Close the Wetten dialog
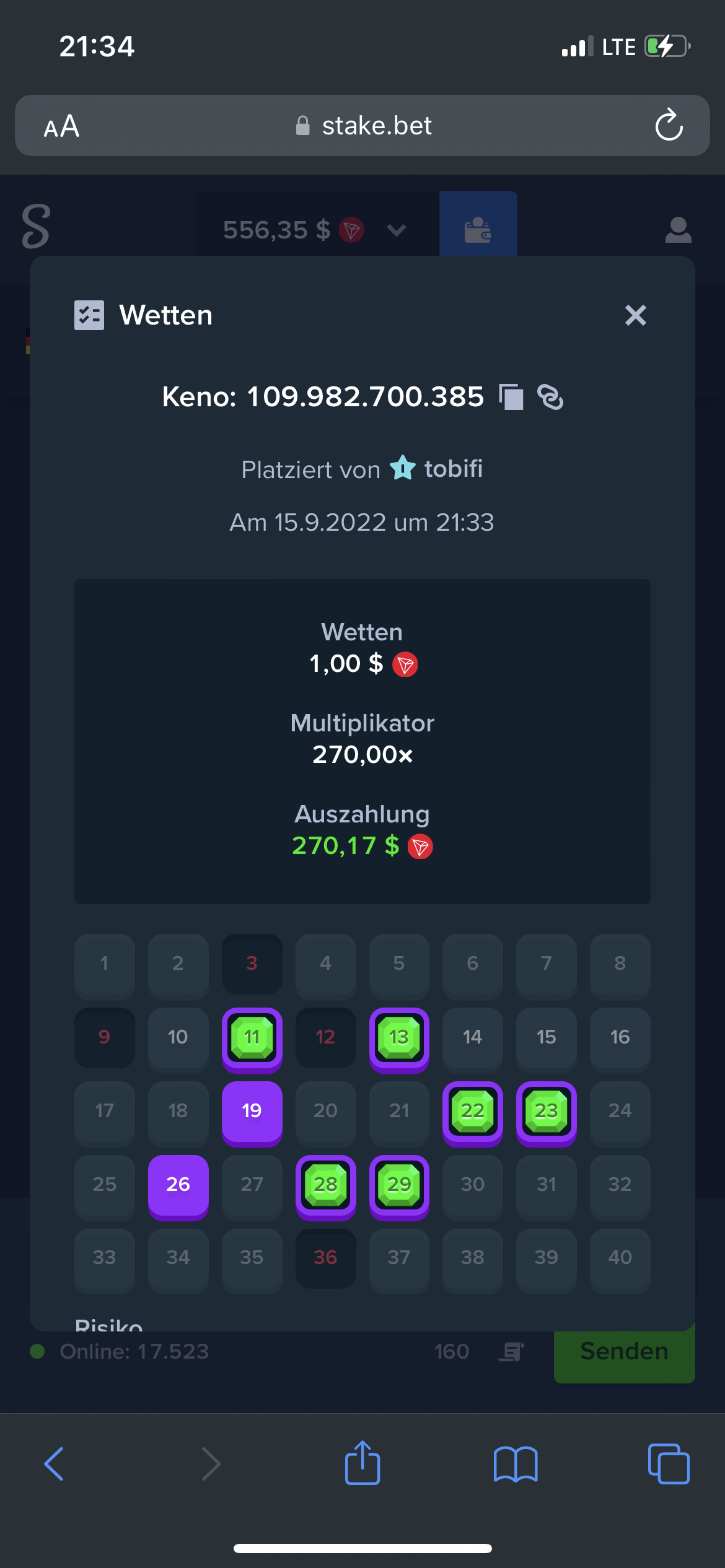 coord(635,315)
